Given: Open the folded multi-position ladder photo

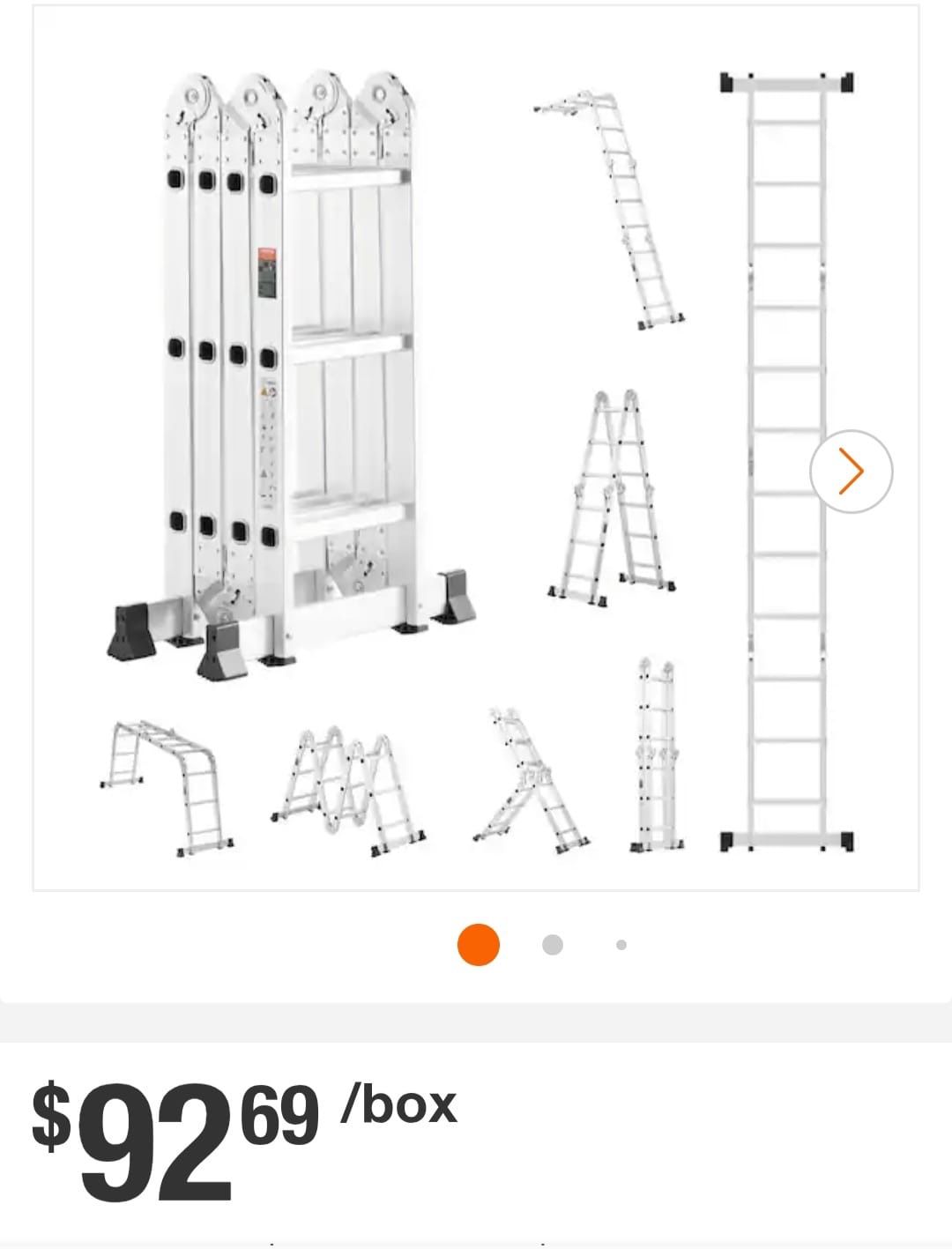Looking at the screenshot, I should [x=291, y=370].
